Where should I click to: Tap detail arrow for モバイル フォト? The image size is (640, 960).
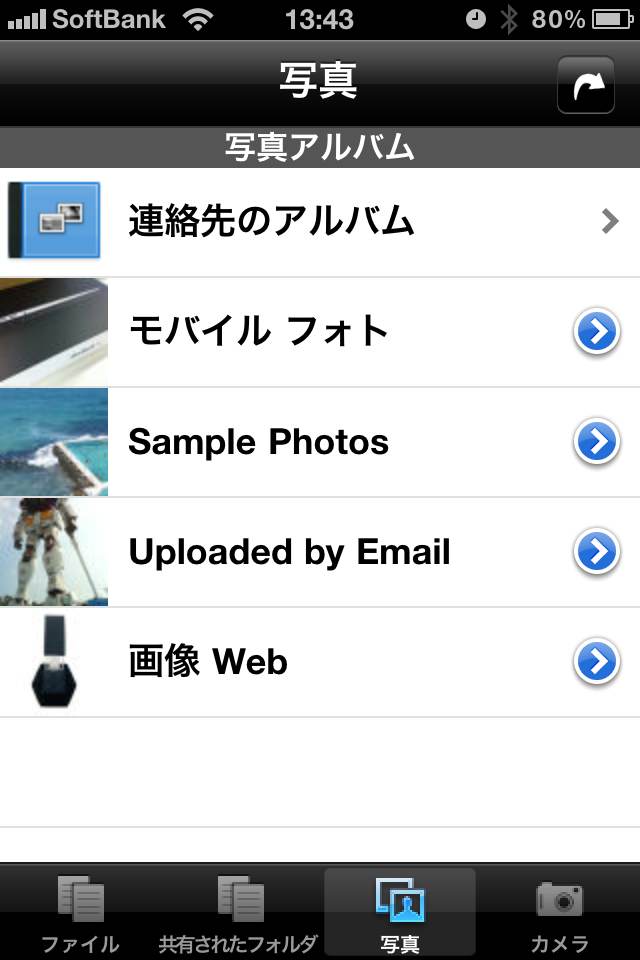pos(597,332)
